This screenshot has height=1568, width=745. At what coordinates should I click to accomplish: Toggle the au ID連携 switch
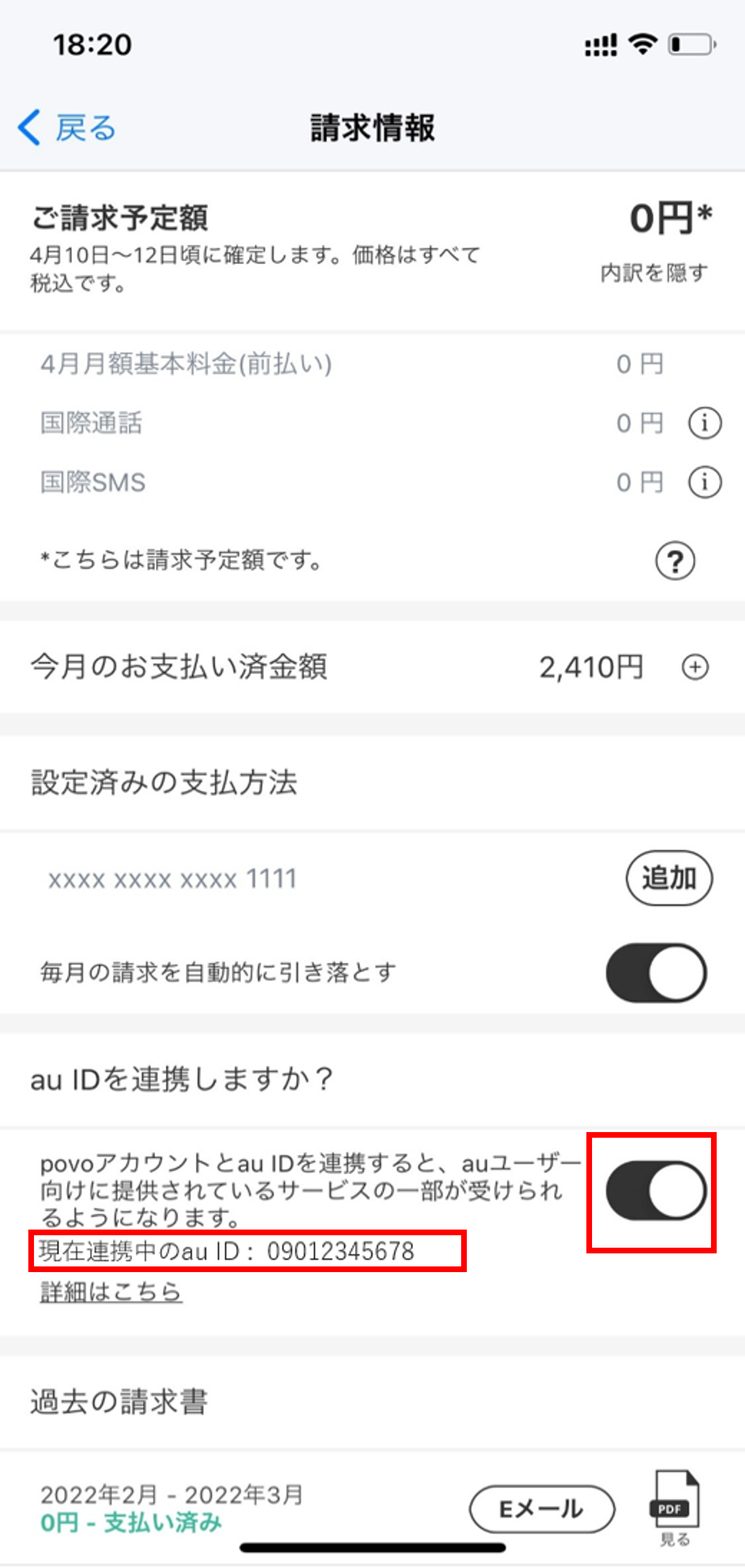pyautogui.click(x=655, y=1190)
